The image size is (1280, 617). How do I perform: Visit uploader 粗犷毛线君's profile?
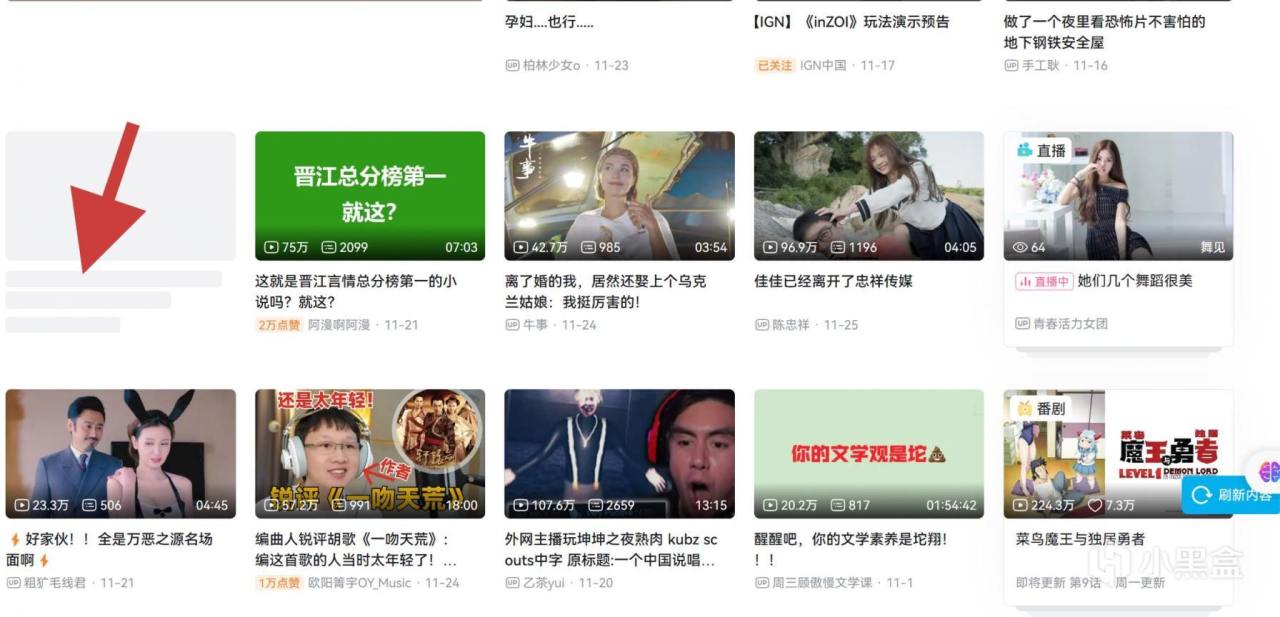56,583
